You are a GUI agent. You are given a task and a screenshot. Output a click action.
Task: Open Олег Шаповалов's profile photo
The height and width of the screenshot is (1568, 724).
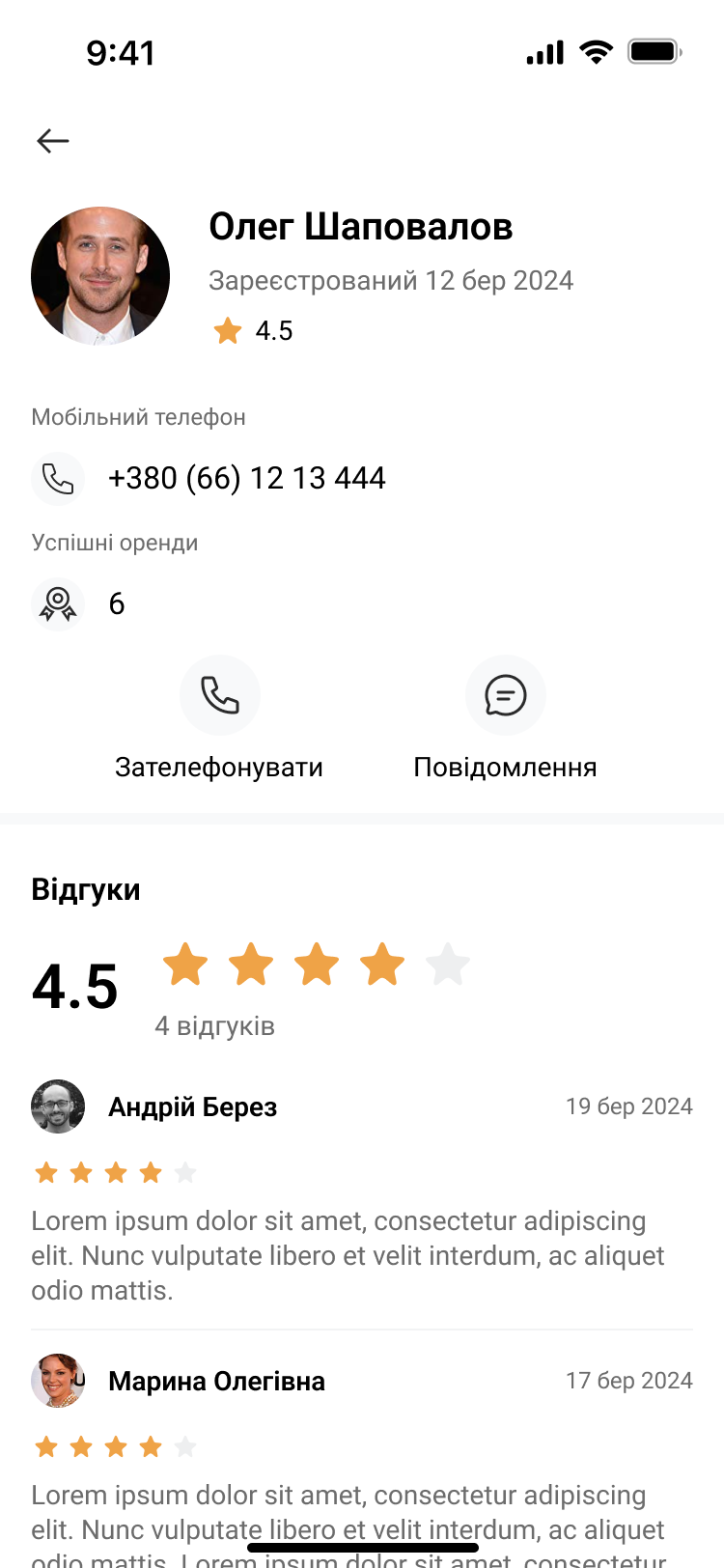(100, 276)
